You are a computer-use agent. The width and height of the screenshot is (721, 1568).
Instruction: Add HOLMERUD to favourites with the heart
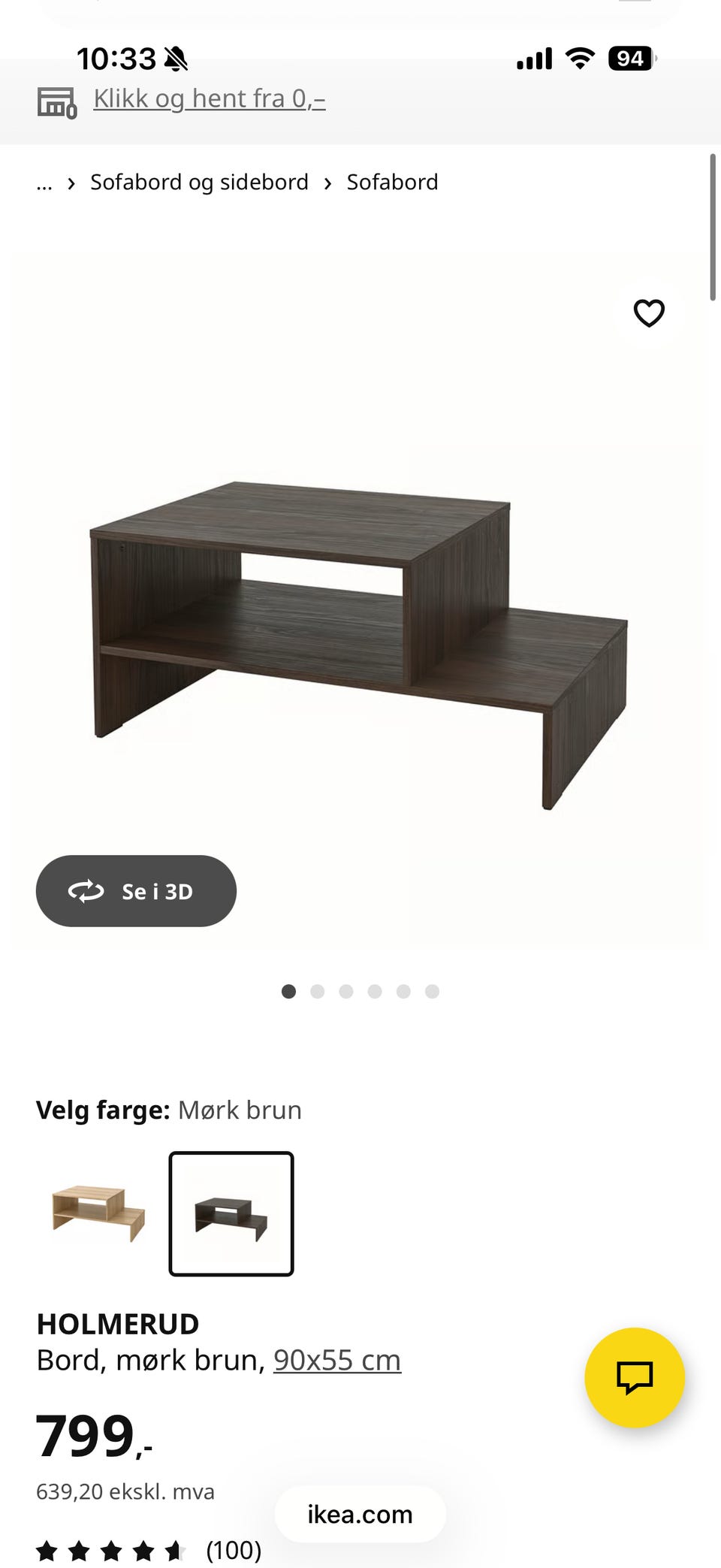[649, 313]
